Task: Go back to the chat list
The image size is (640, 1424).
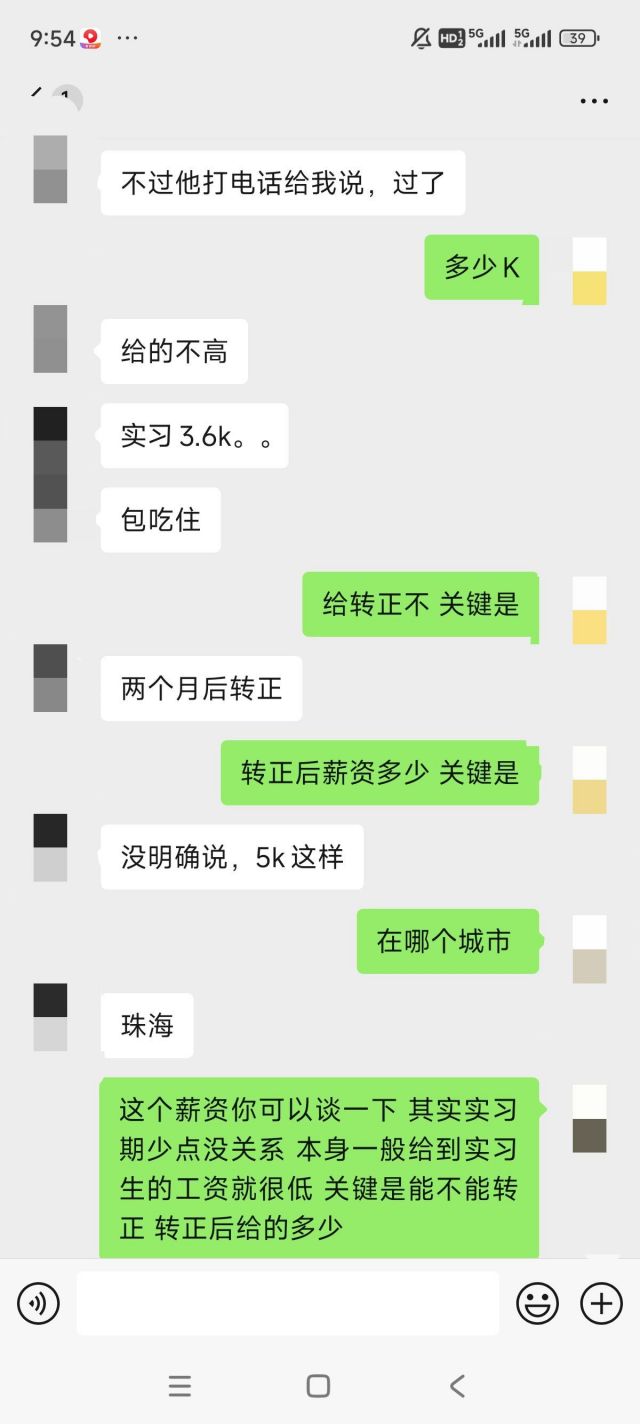Action: [38, 95]
